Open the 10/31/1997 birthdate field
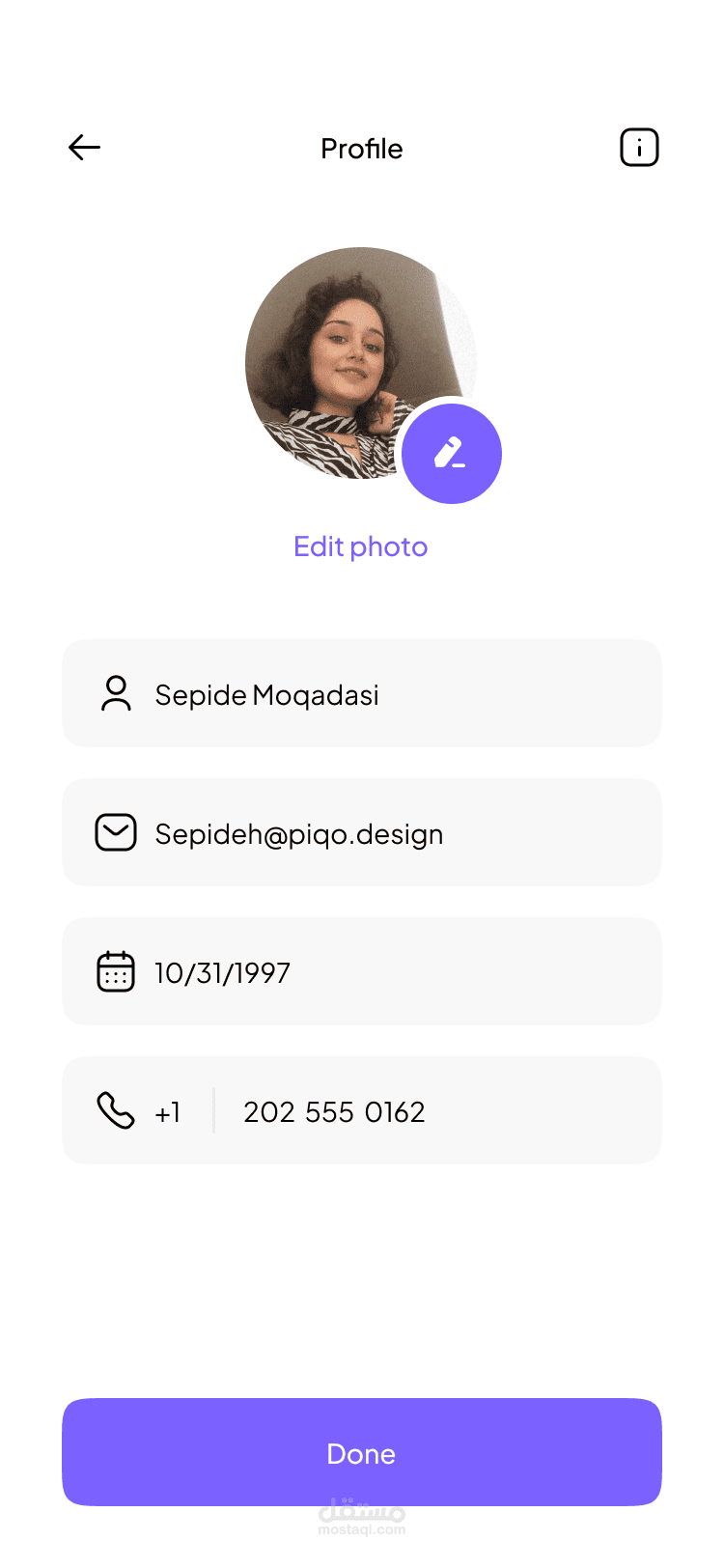724x1568 pixels. tap(362, 971)
